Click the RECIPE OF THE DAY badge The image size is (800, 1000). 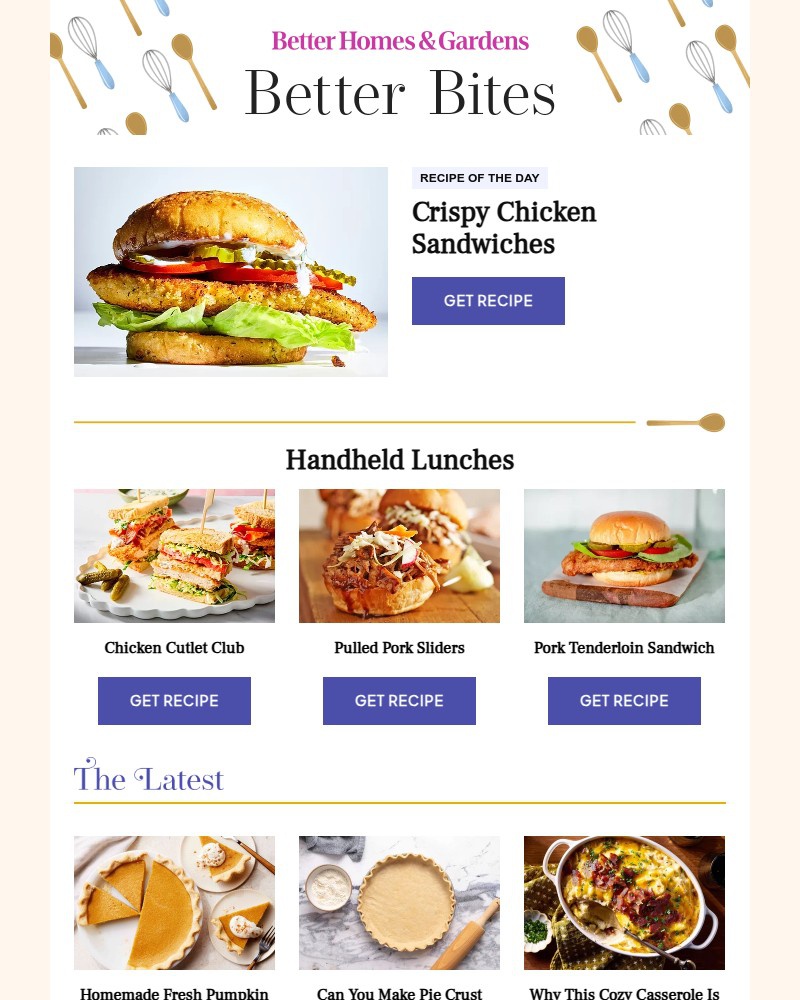pos(479,178)
